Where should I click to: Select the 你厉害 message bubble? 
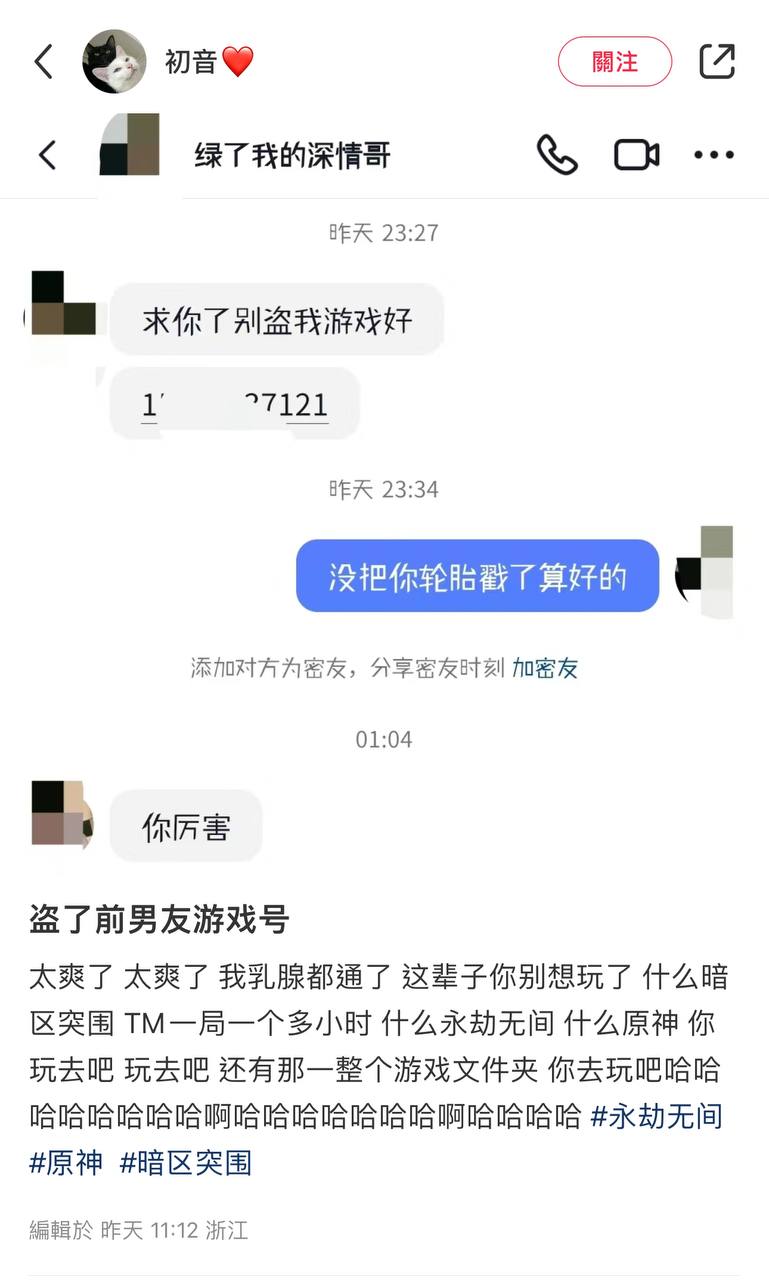186,824
